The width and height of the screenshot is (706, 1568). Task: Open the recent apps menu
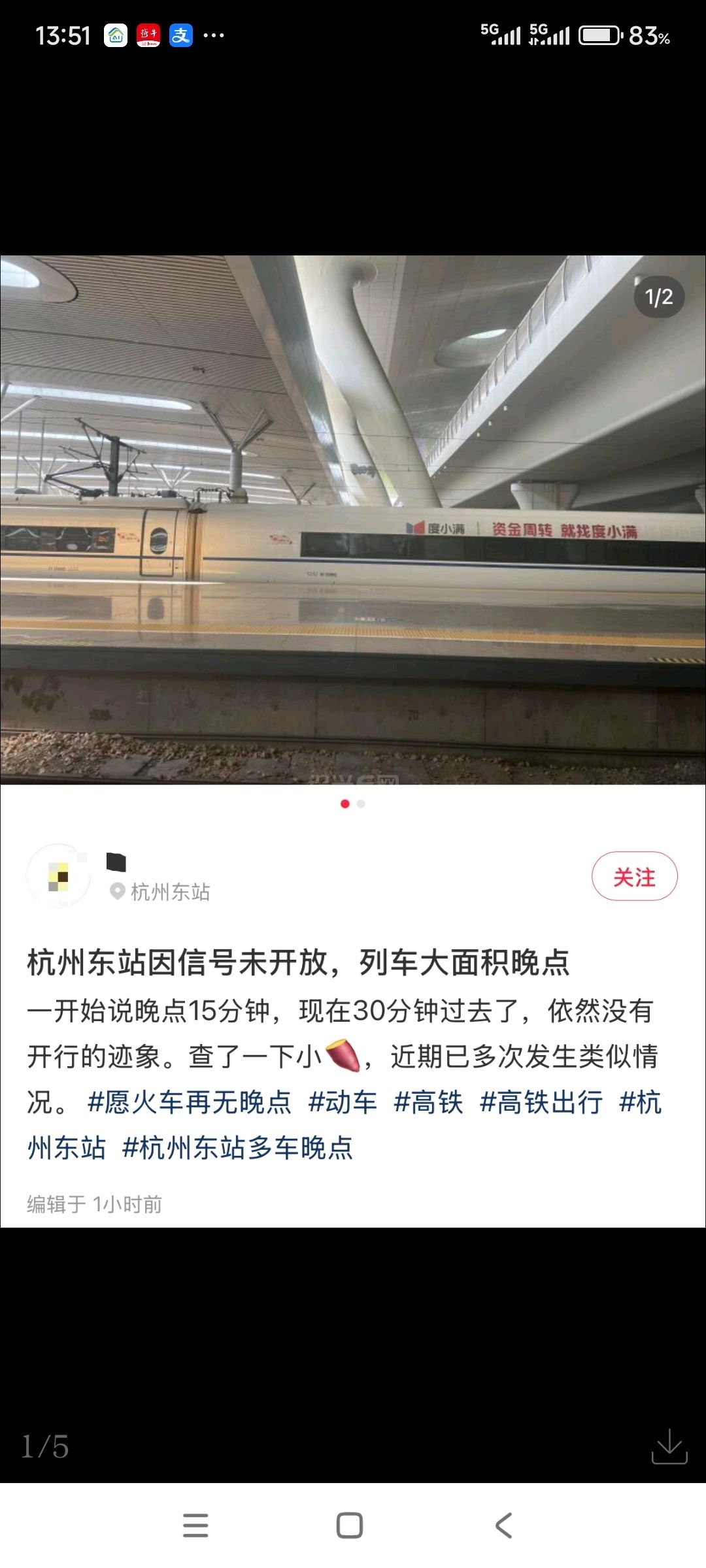pos(195,1526)
